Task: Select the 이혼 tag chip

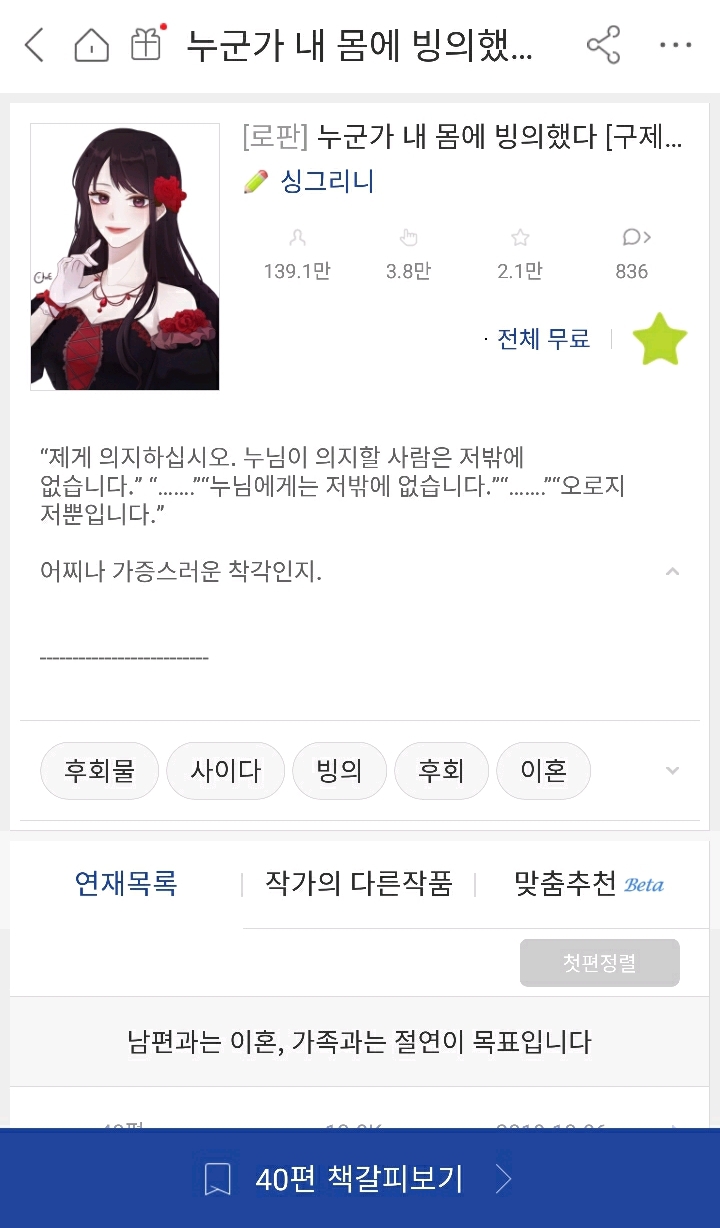Action: point(543,771)
